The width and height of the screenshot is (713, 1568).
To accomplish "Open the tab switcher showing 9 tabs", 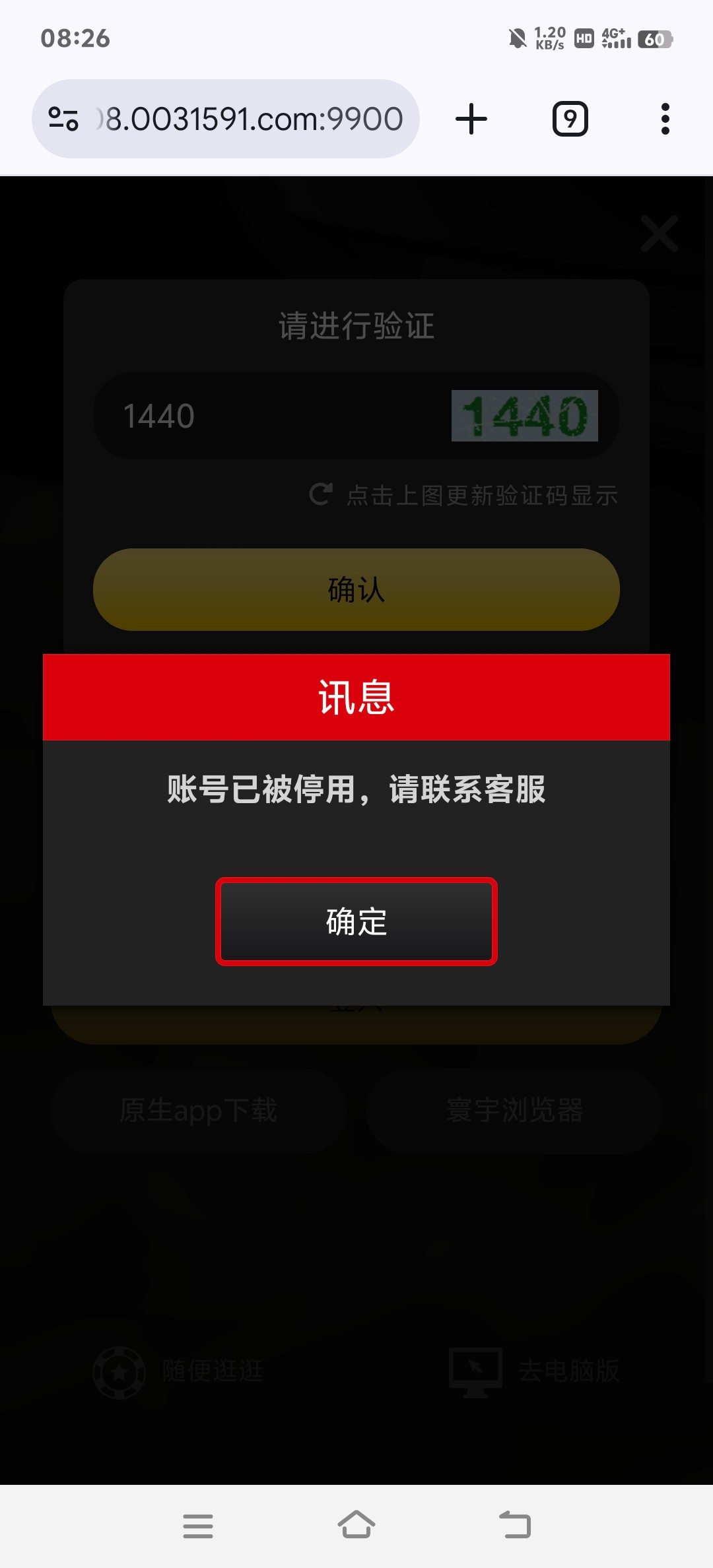I will click(x=570, y=119).
